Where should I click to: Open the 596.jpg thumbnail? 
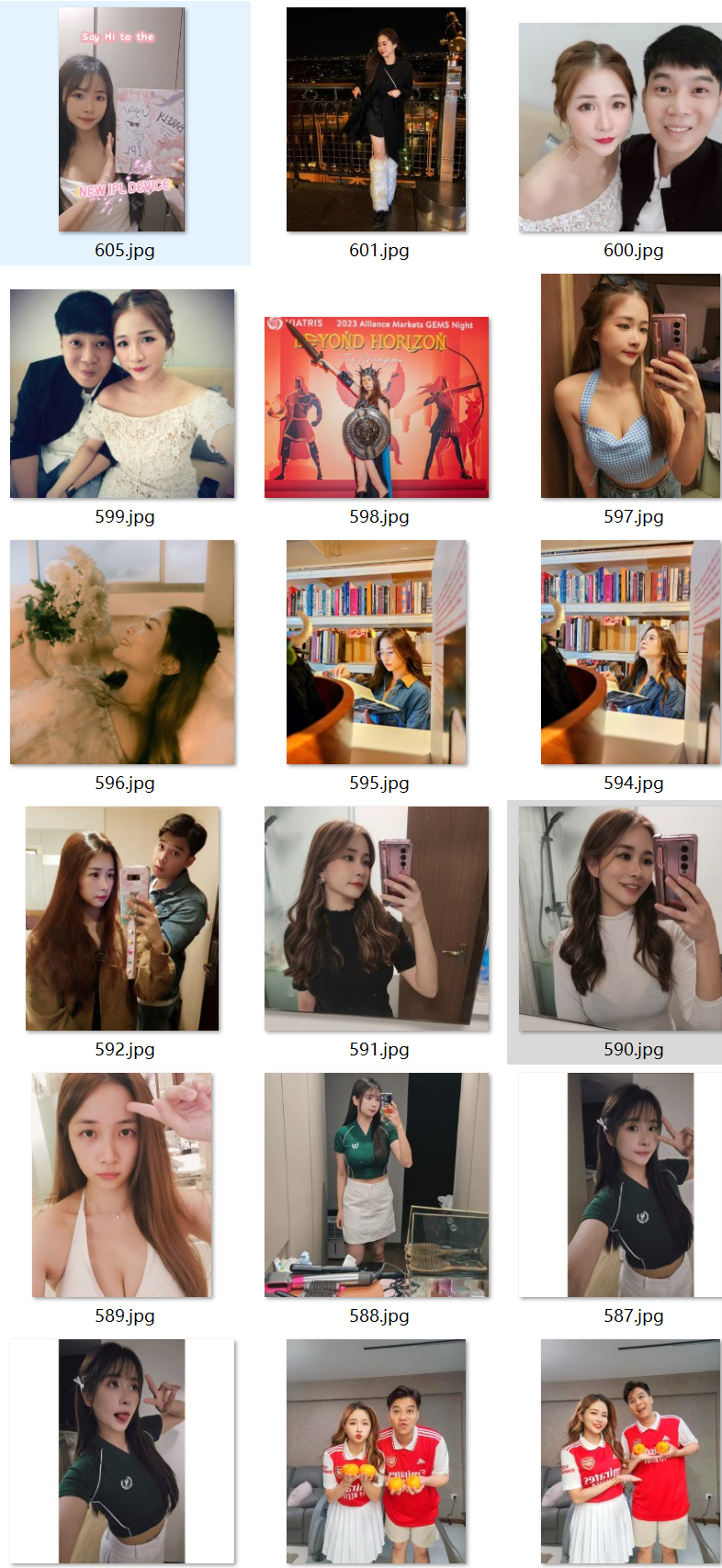tap(122, 652)
